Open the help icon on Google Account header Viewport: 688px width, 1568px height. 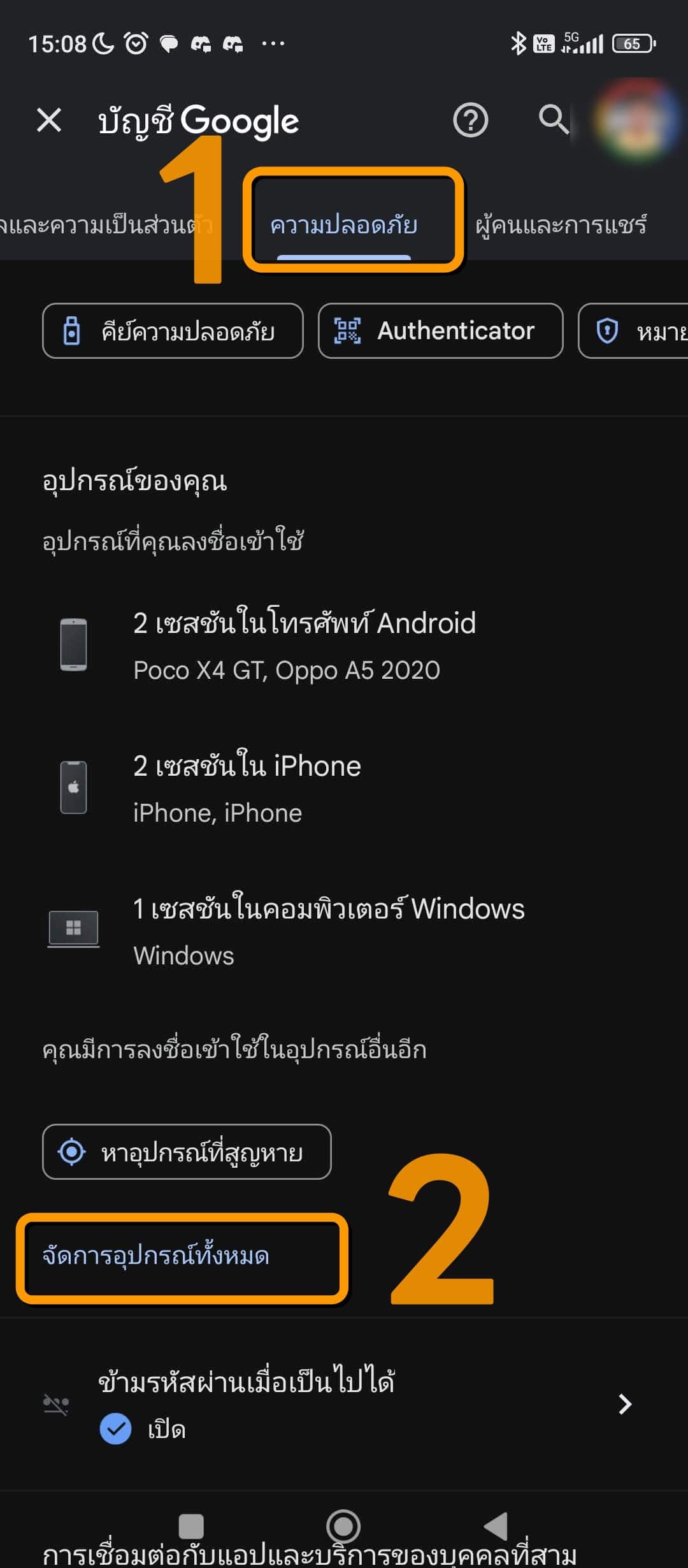point(470,120)
